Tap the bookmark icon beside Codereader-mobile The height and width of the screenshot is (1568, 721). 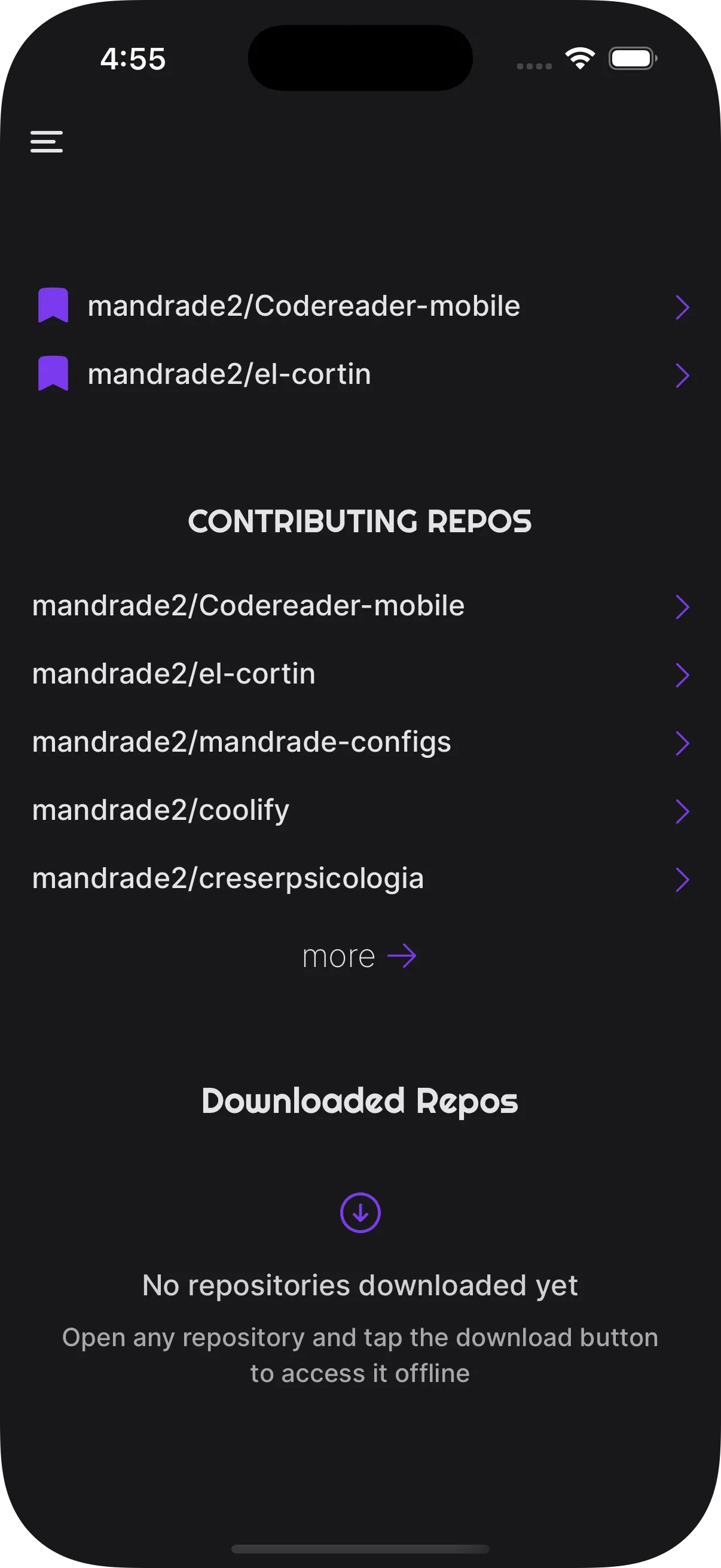point(54,306)
